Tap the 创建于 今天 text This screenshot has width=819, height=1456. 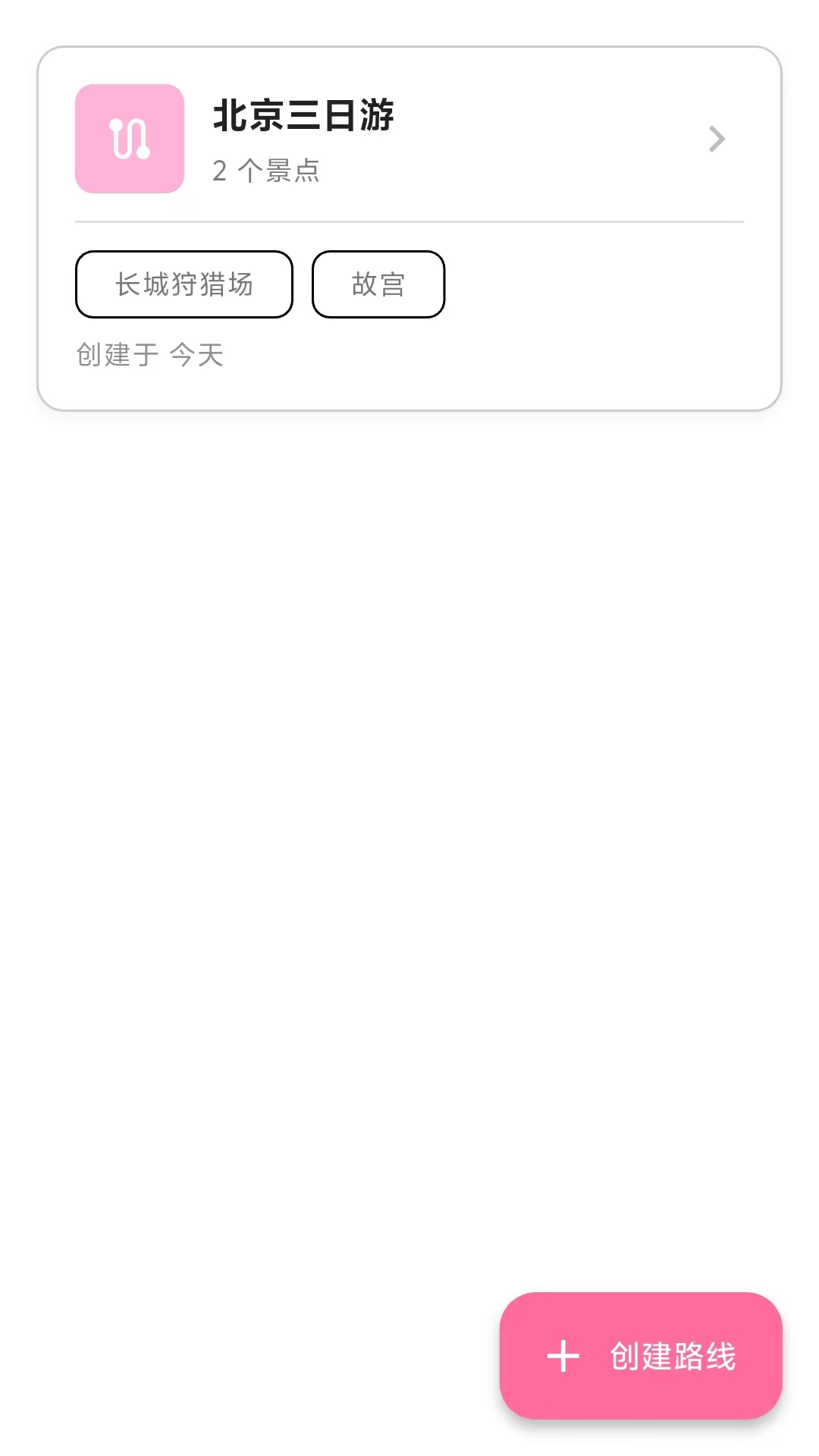(149, 355)
